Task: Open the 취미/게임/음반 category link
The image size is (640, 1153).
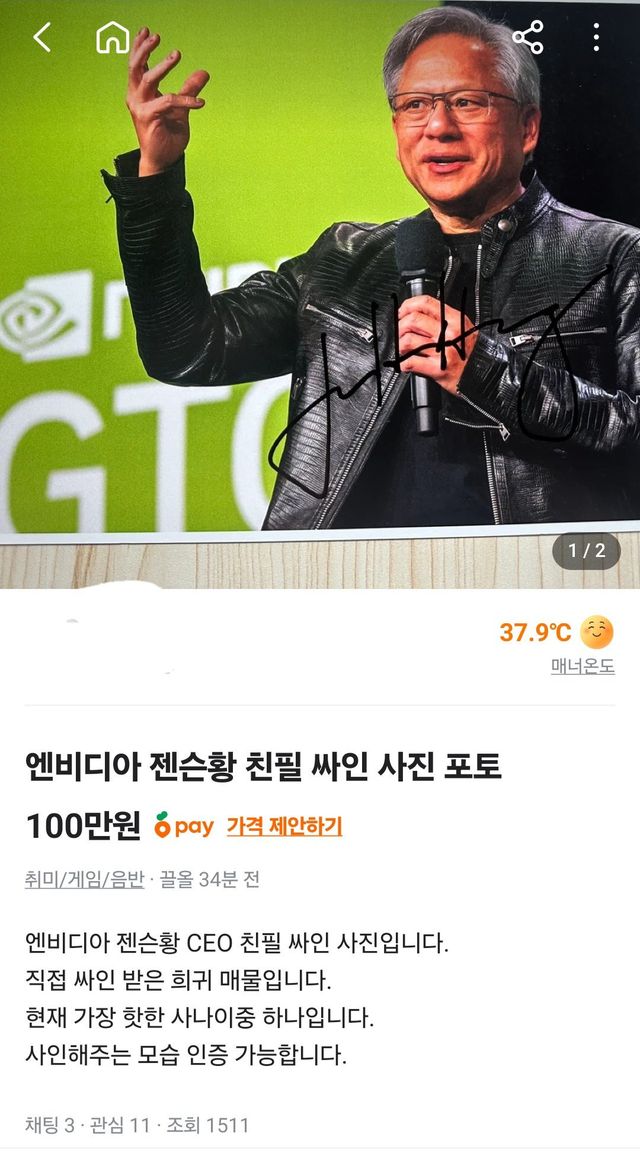Action: point(84,880)
